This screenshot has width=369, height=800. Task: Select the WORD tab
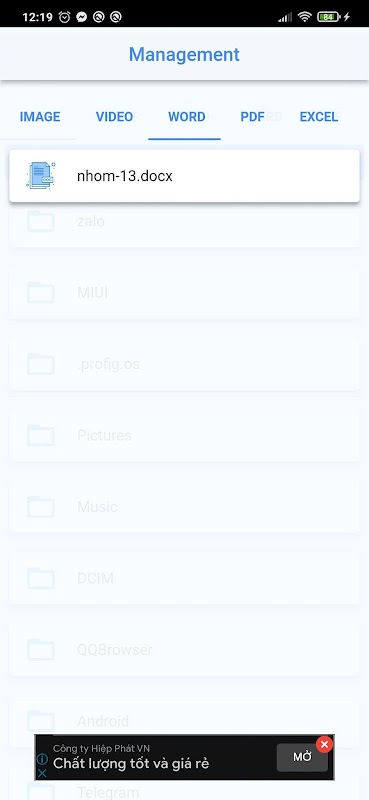tap(186, 117)
